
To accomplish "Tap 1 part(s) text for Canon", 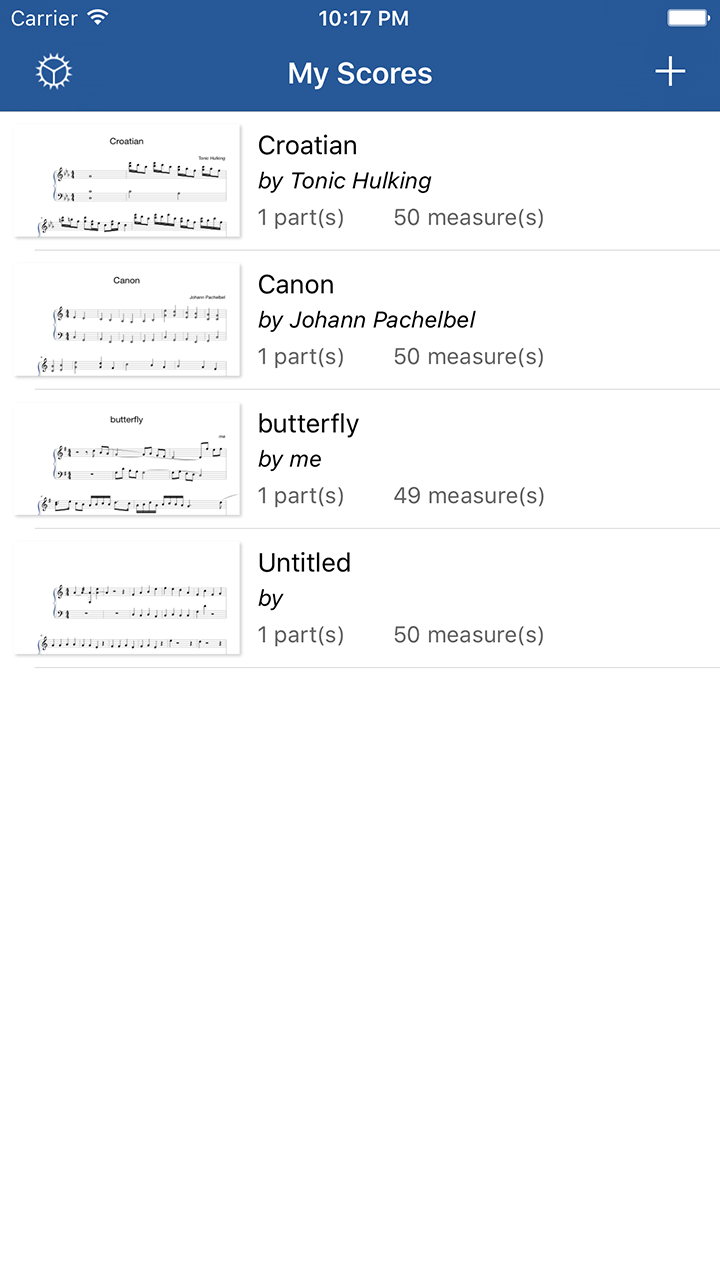I will [x=301, y=356].
